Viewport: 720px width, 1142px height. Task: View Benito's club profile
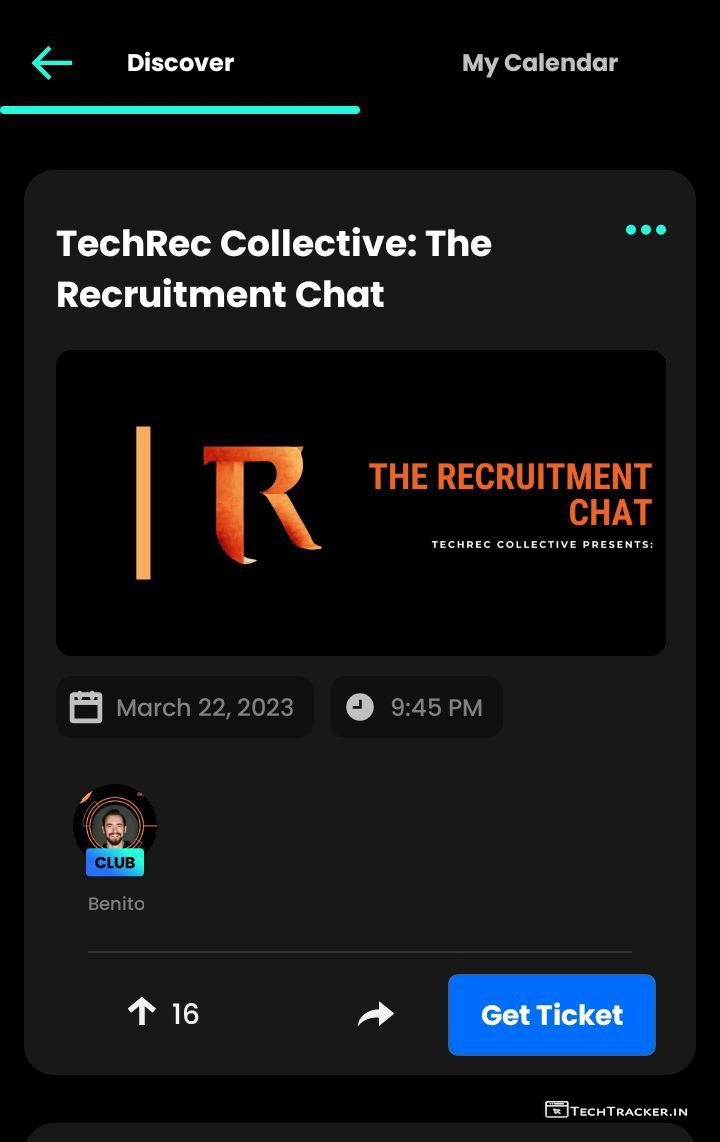[x=115, y=828]
